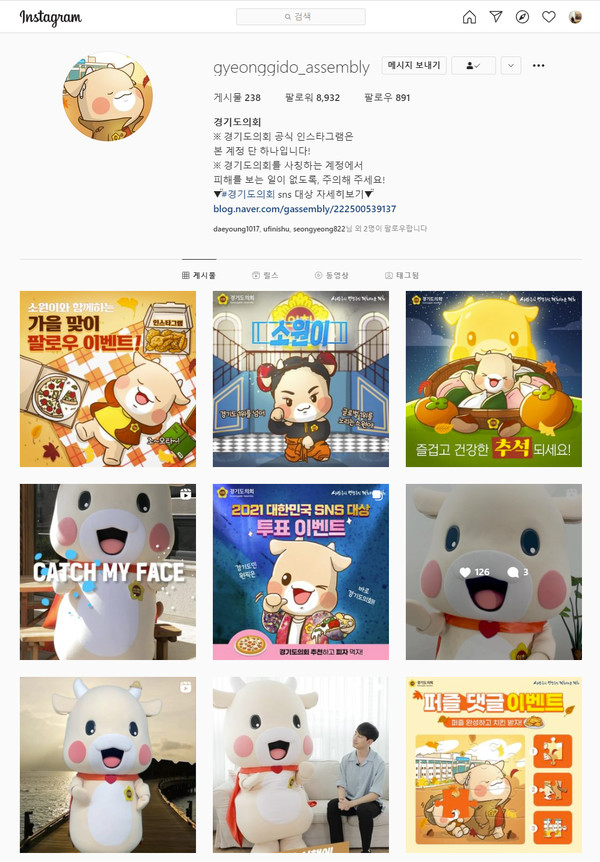Screen dimensions: 600x862
Task: Go to the Instagram home feed
Action: point(469,17)
